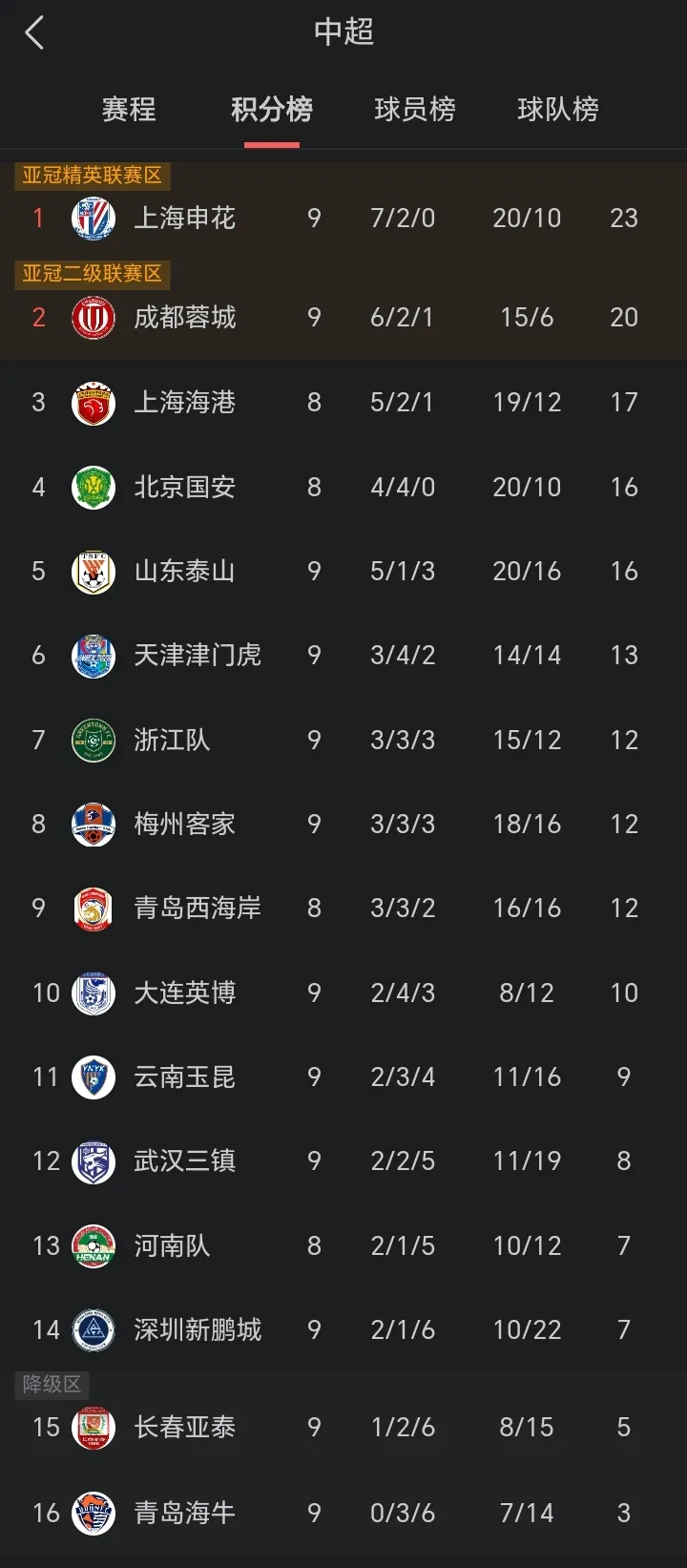Open the 浙江队 team row

point(172,741)
